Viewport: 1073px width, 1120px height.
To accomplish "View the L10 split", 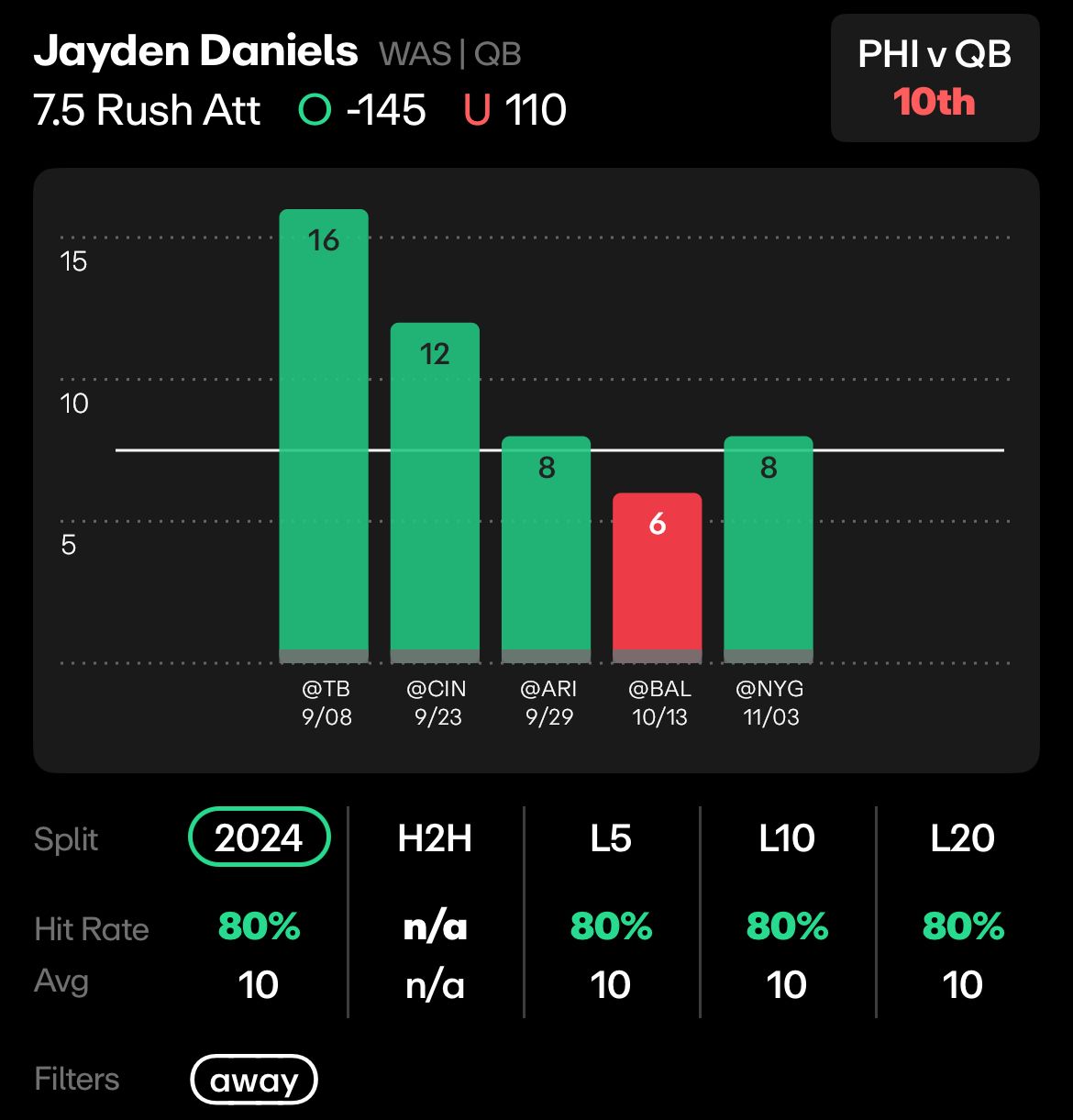I will tap(787, 837).
